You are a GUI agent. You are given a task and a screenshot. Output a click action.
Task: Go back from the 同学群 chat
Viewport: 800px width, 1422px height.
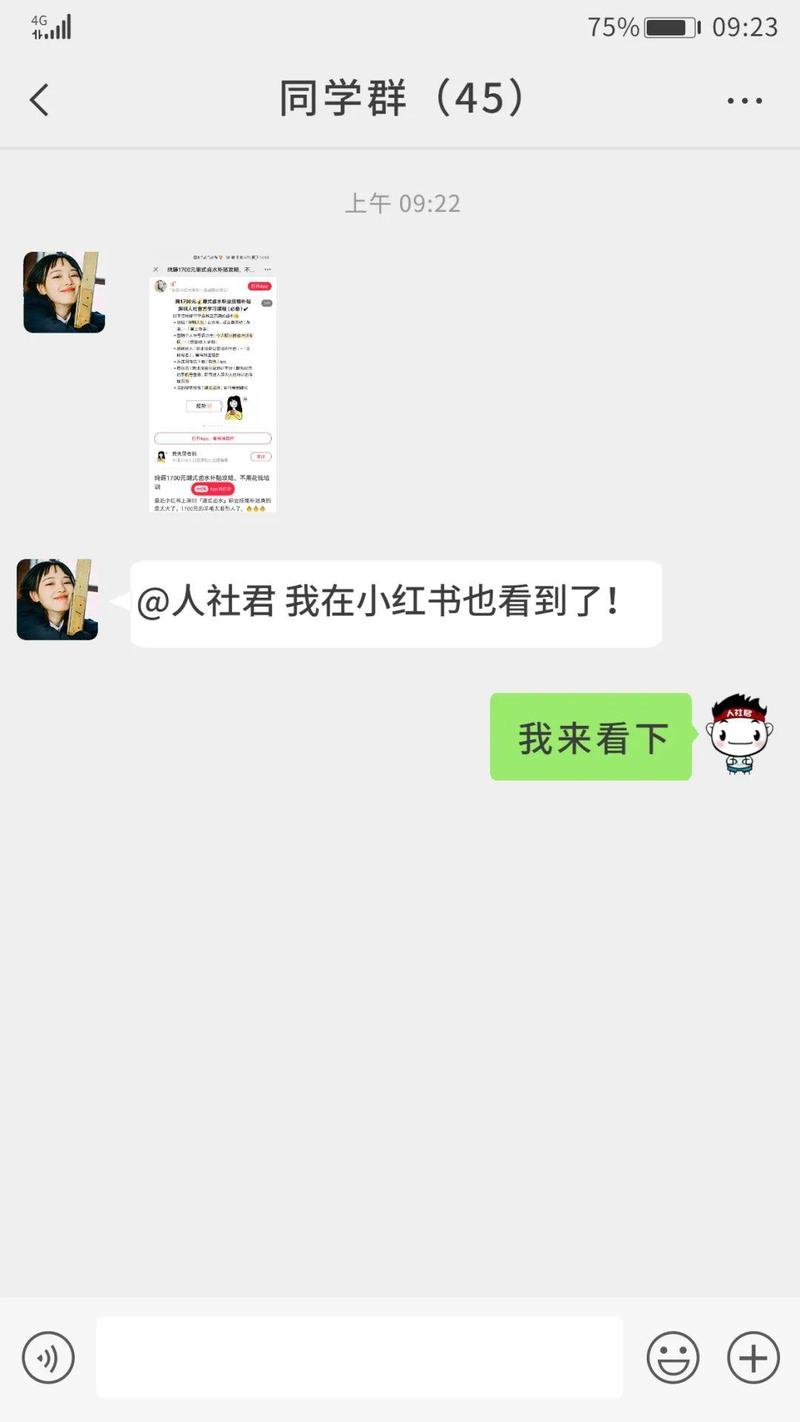point(39,100)
